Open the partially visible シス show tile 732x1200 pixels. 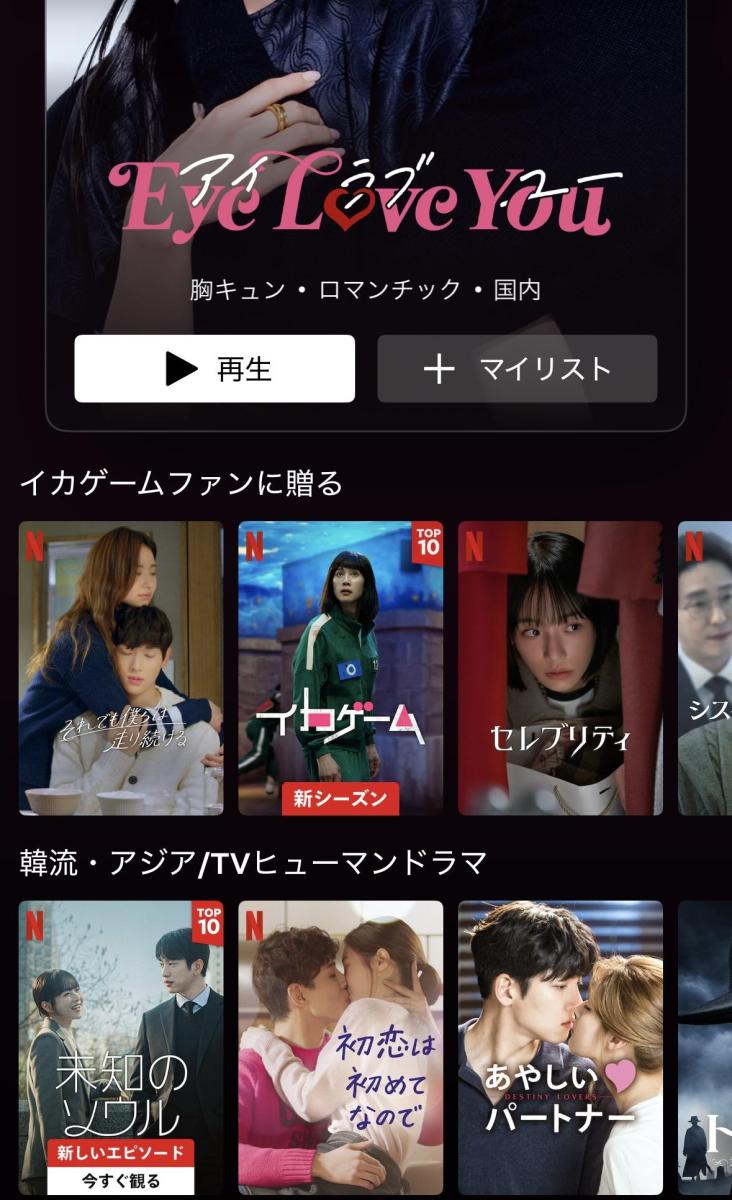705,668
